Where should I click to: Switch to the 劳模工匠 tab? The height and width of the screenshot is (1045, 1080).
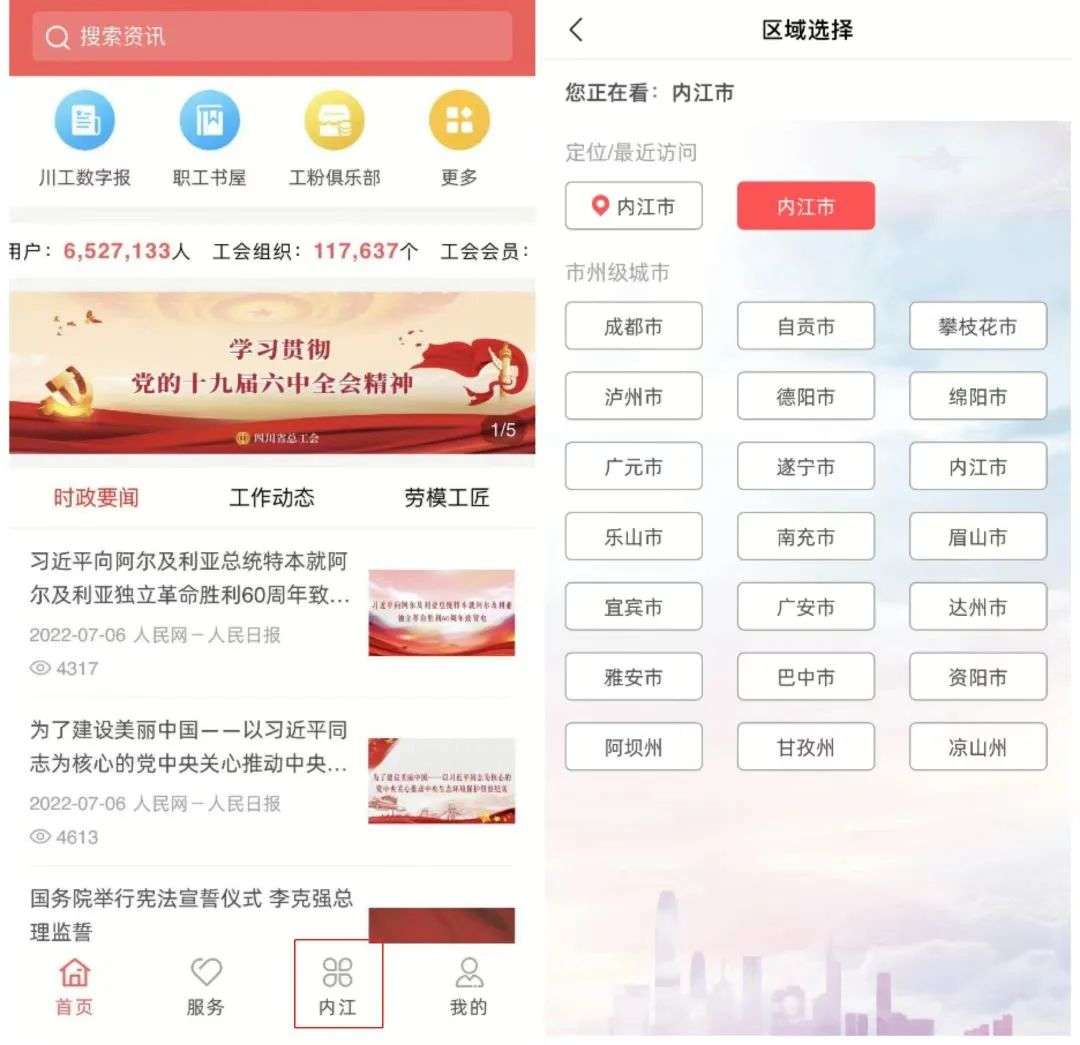[447, 497]
